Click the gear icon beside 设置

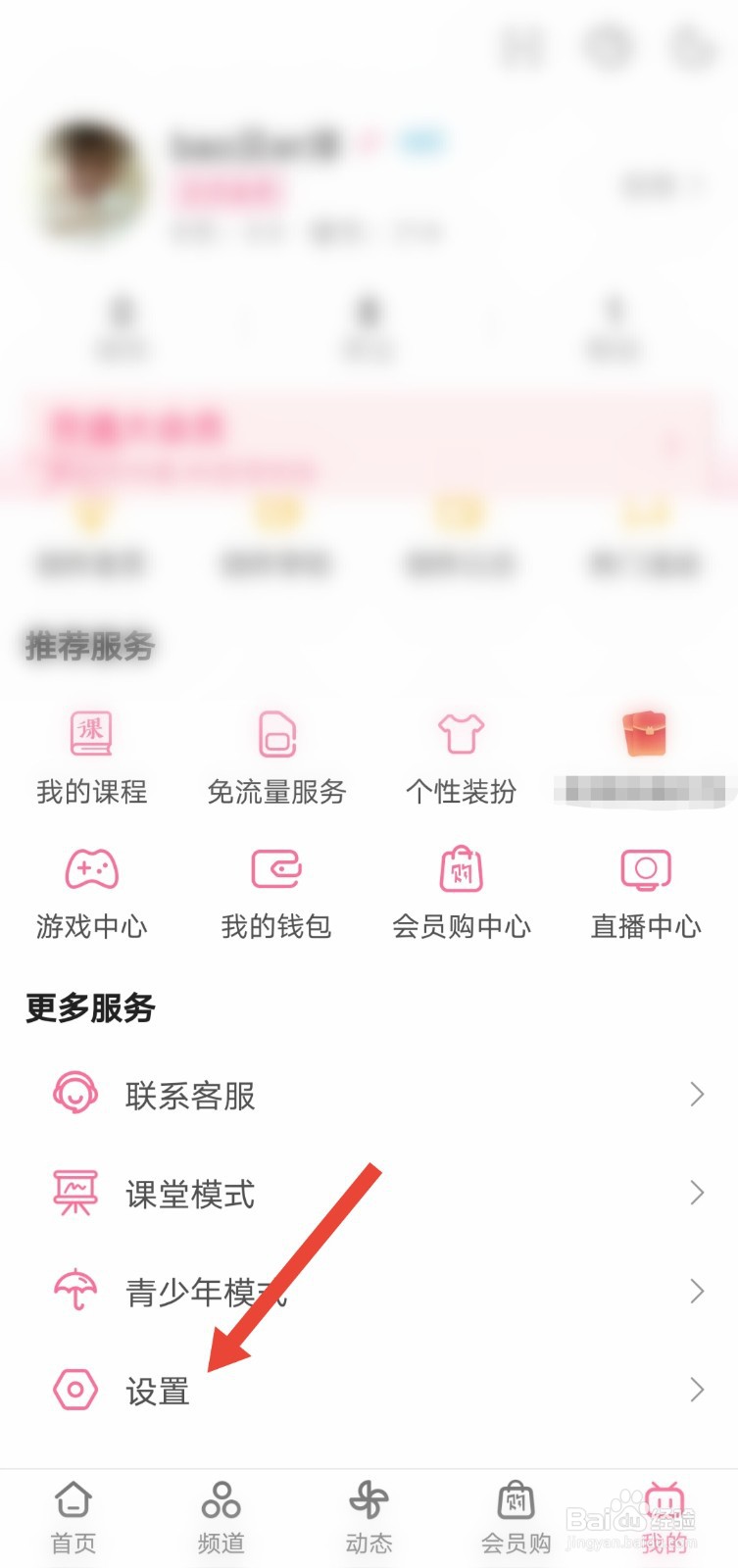pyautogui.click(x=74, y=1390)
